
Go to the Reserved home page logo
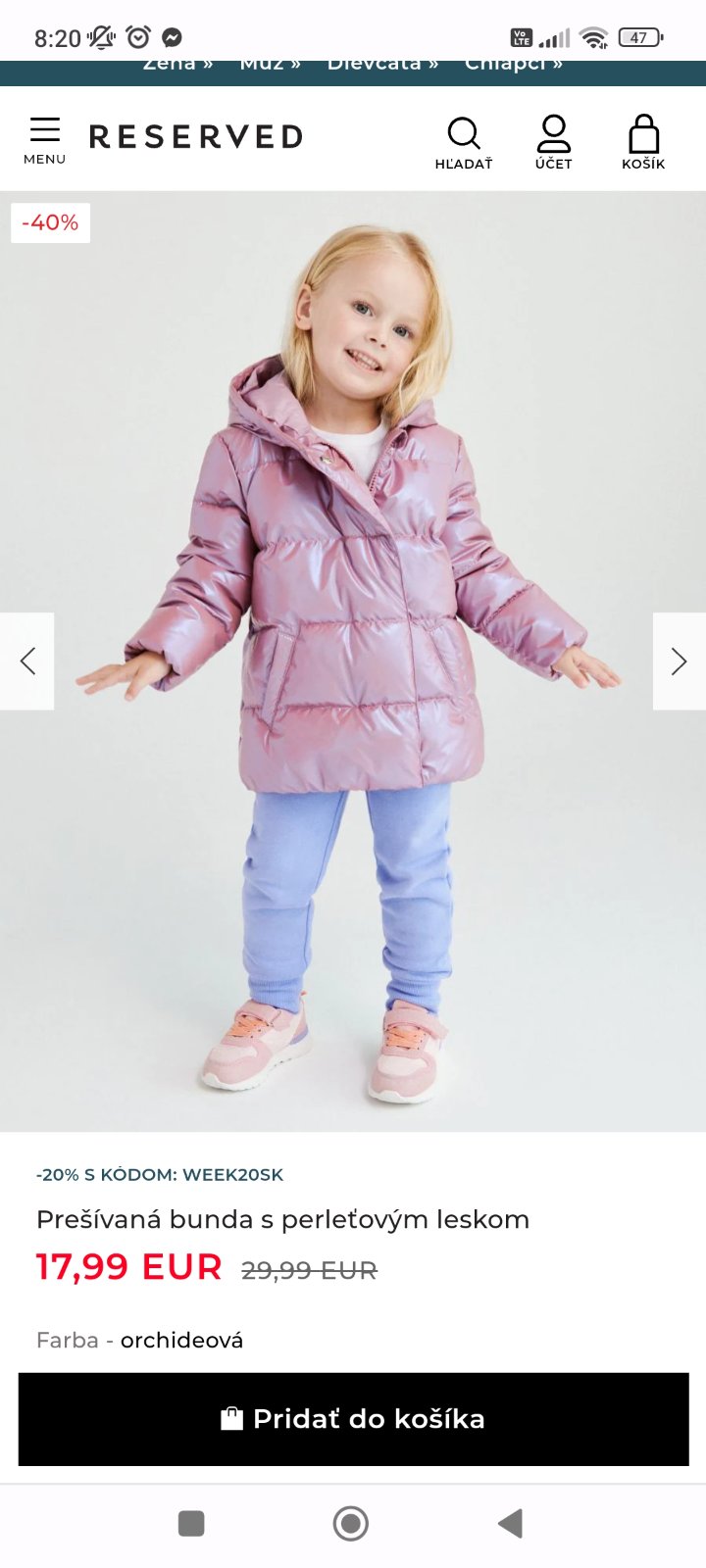tap(196, 137)
